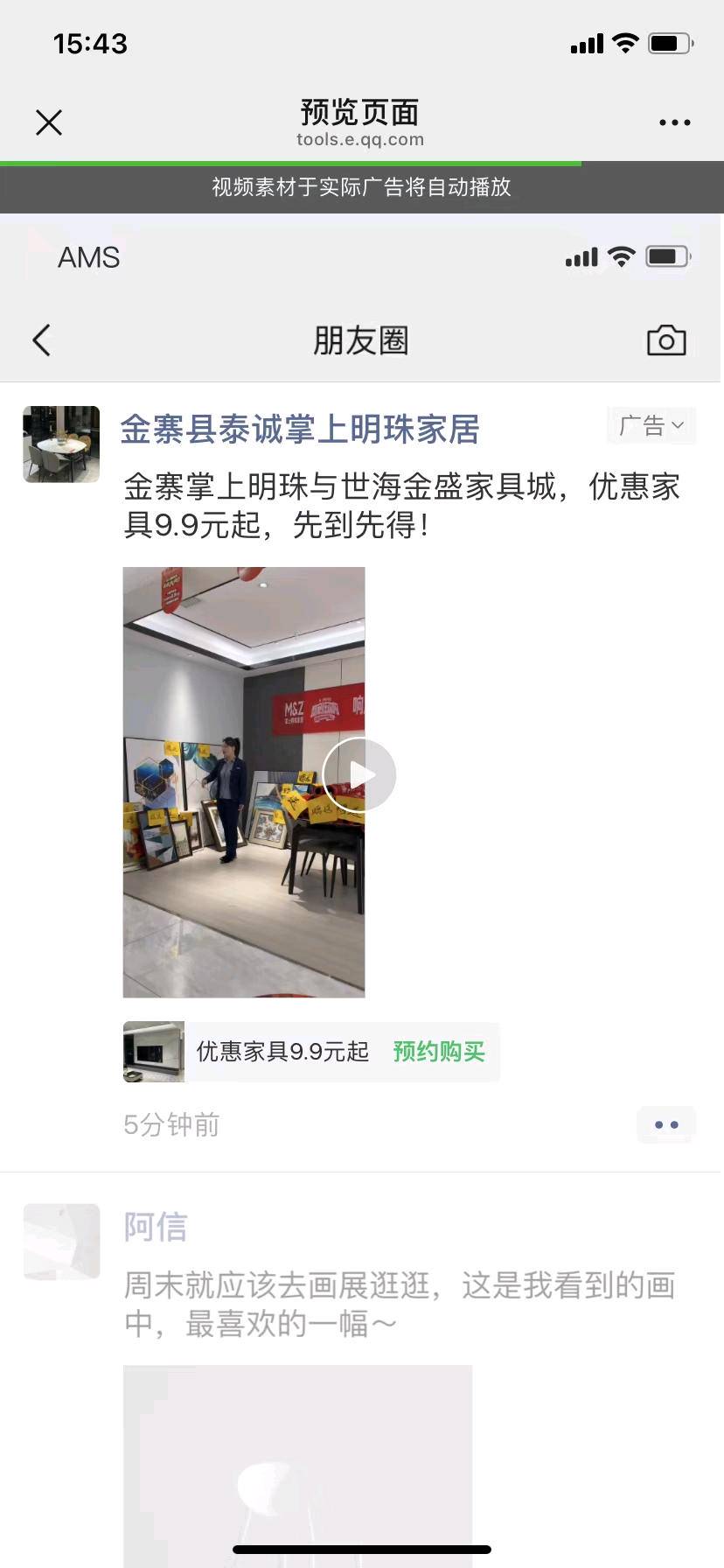Play the furniture showroom video
This screenshot has width=724, height=1568.
coord(359,774)
